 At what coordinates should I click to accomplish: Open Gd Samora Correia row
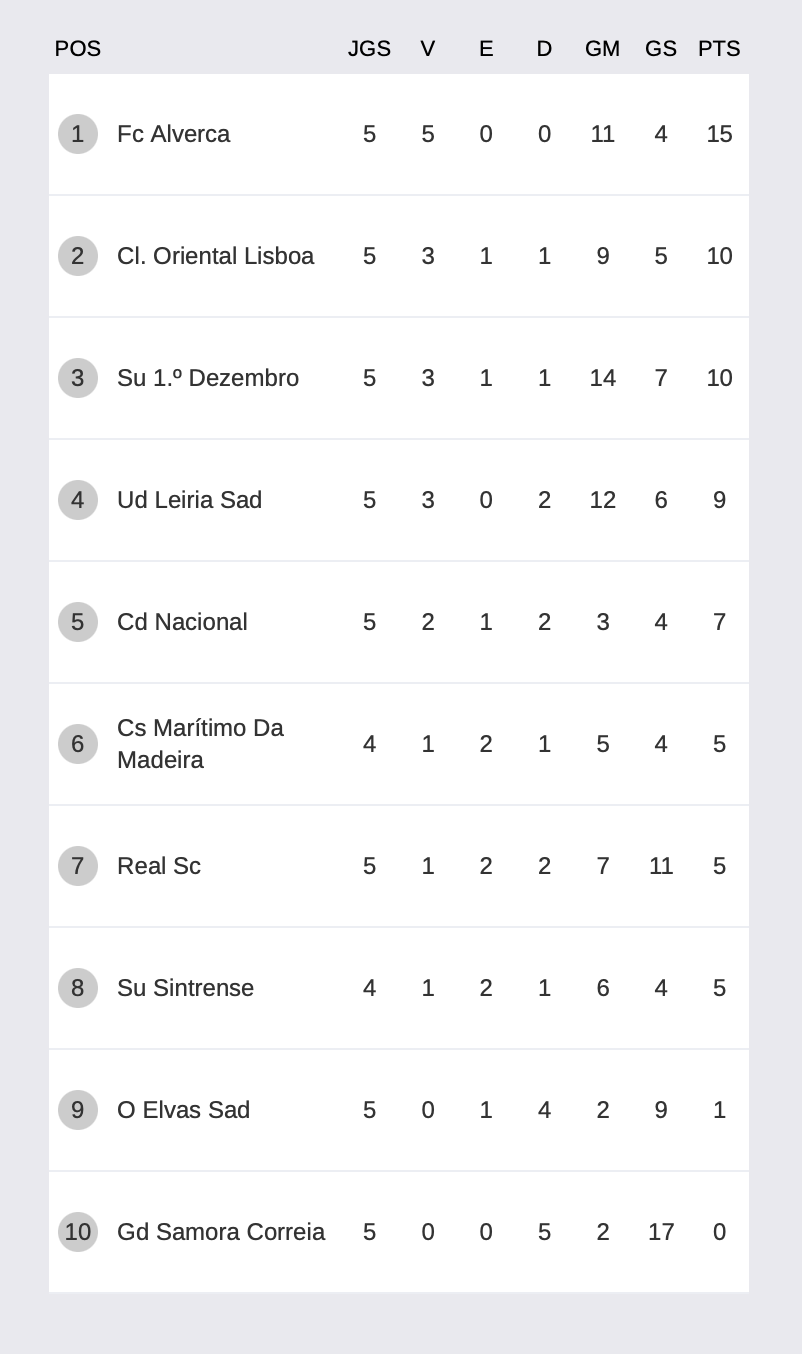[x=399, y=1232]
